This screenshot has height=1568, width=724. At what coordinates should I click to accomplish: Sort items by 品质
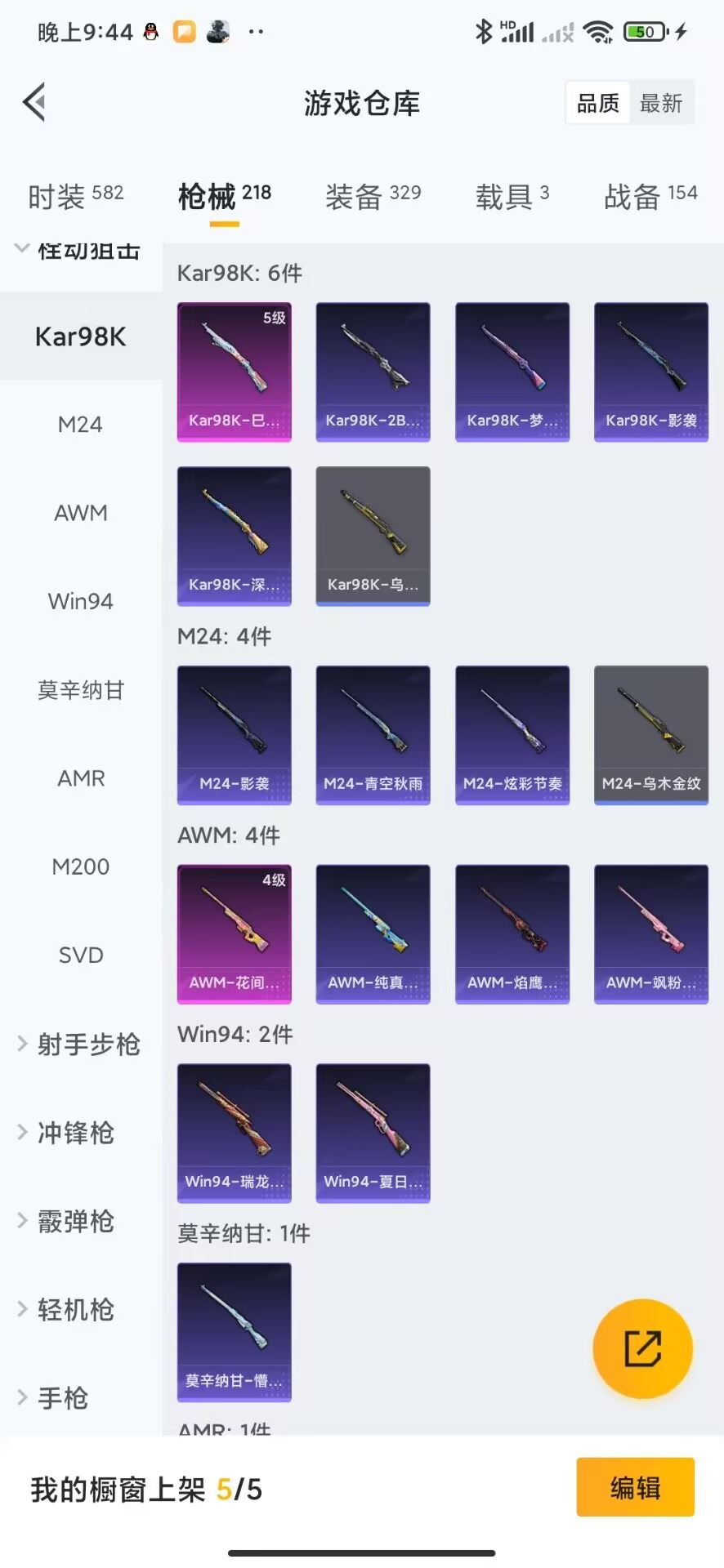coord(598,103)
